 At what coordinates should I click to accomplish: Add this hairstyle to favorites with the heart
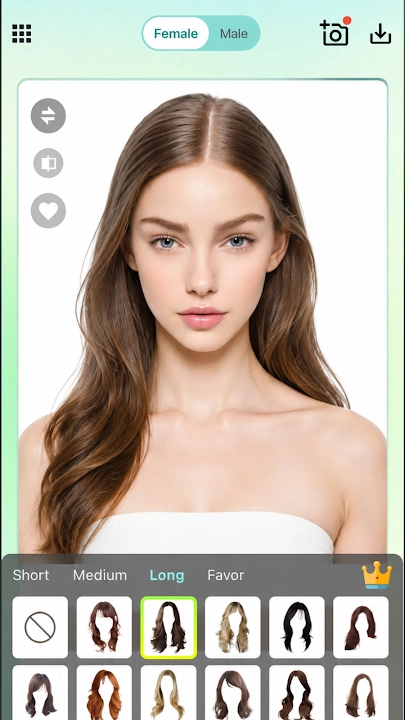(x=48, y=211)
